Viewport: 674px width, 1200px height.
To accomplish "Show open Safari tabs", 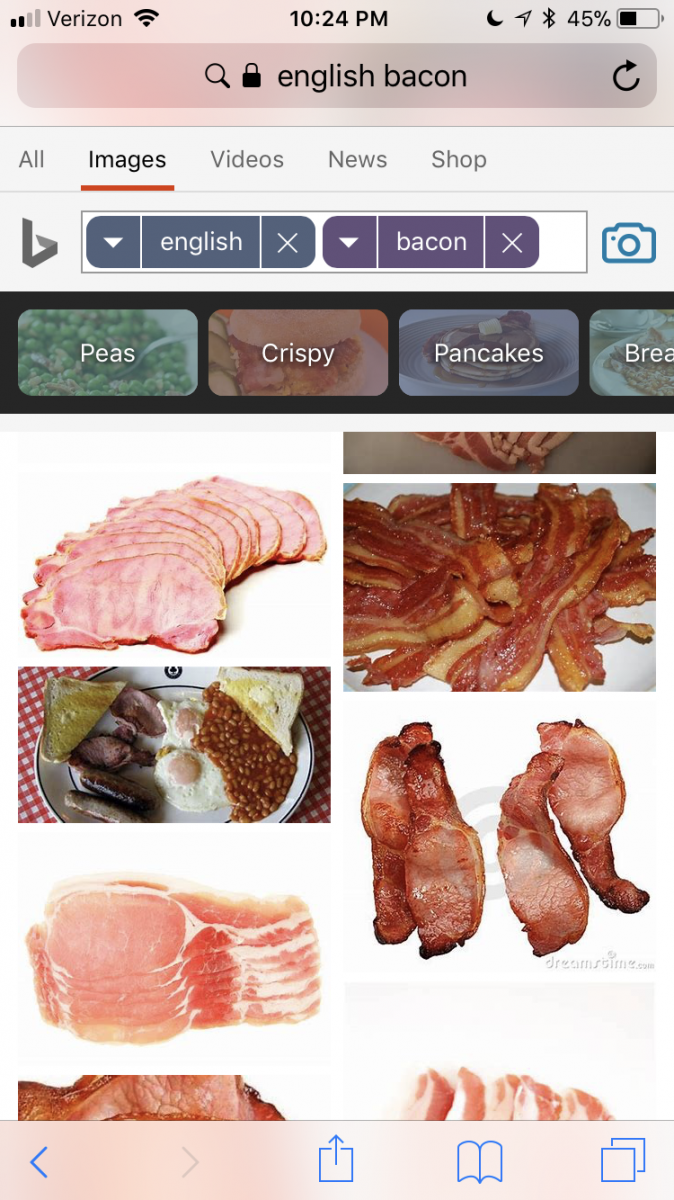I will 623,1161.
